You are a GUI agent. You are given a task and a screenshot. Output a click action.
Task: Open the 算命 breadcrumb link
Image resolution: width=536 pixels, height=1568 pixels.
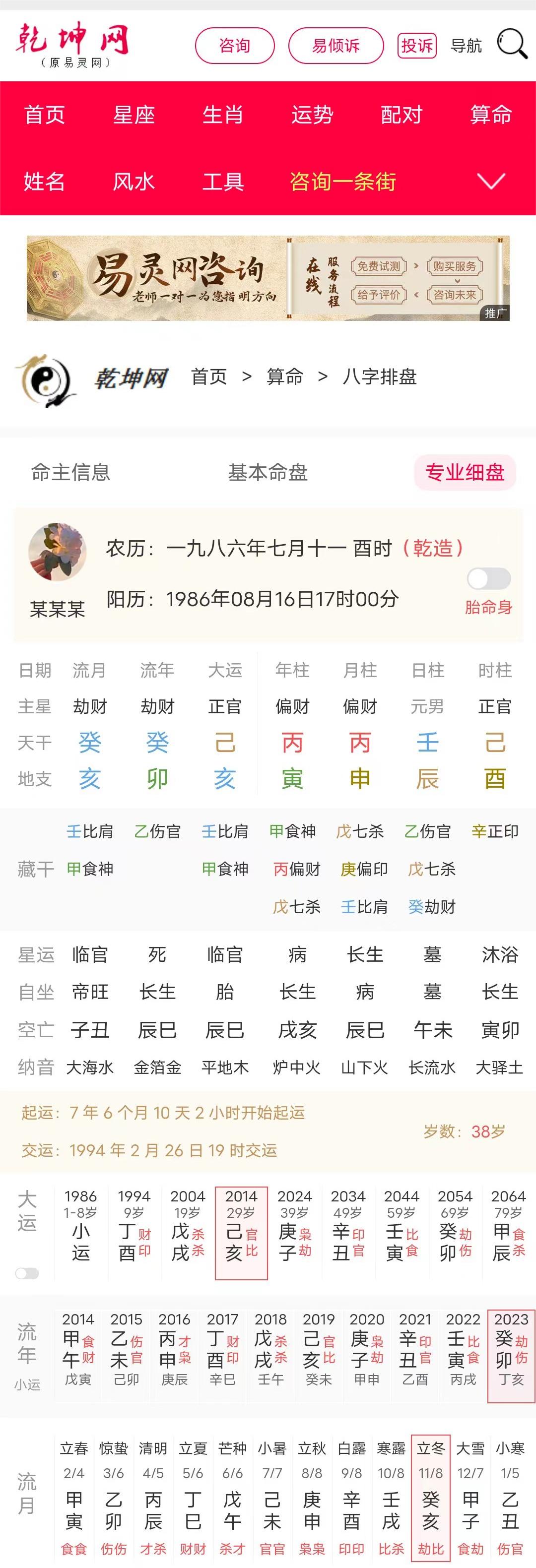pyautogui.click(x=286, y=377)
